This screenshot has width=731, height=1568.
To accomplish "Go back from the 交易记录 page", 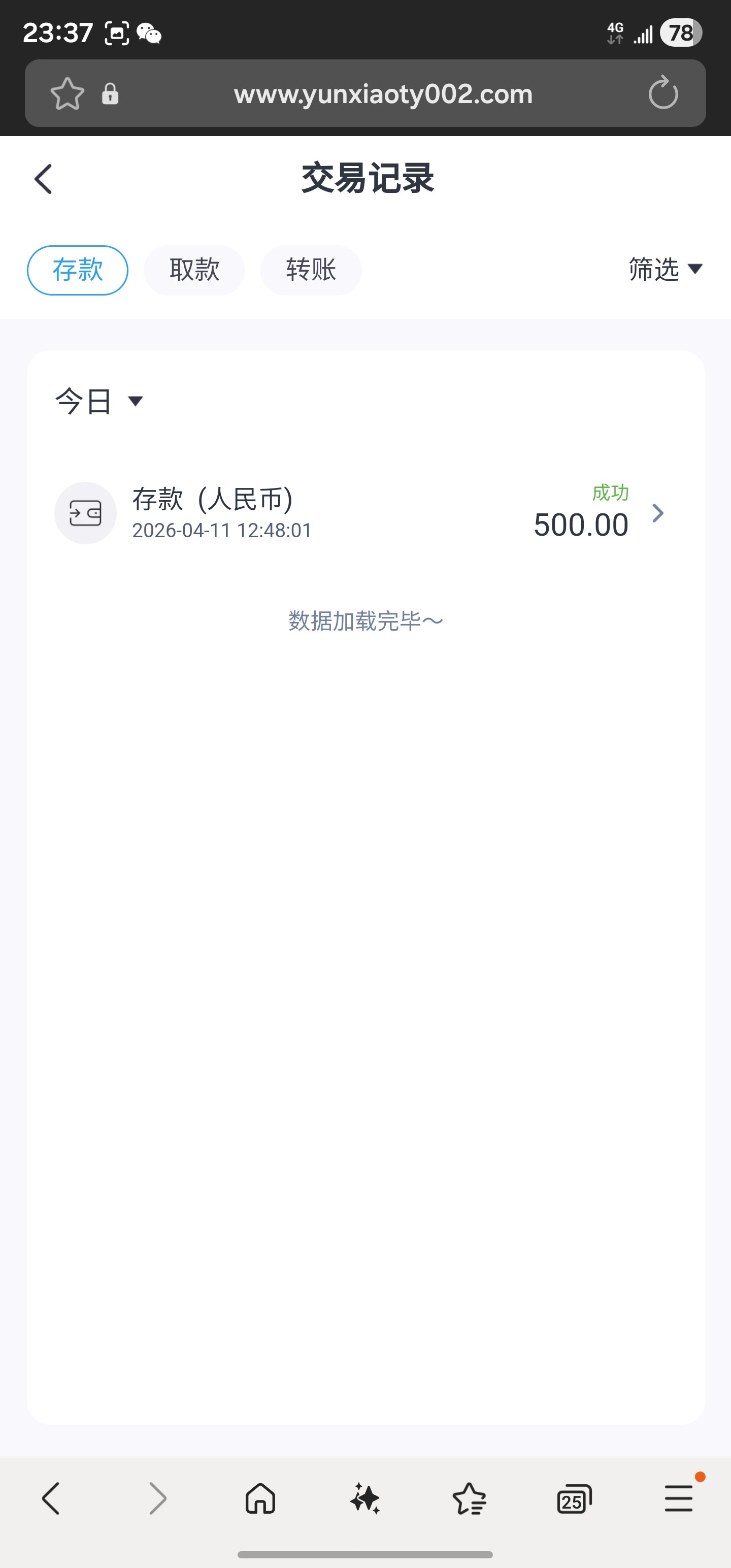I will click(43, 179).
